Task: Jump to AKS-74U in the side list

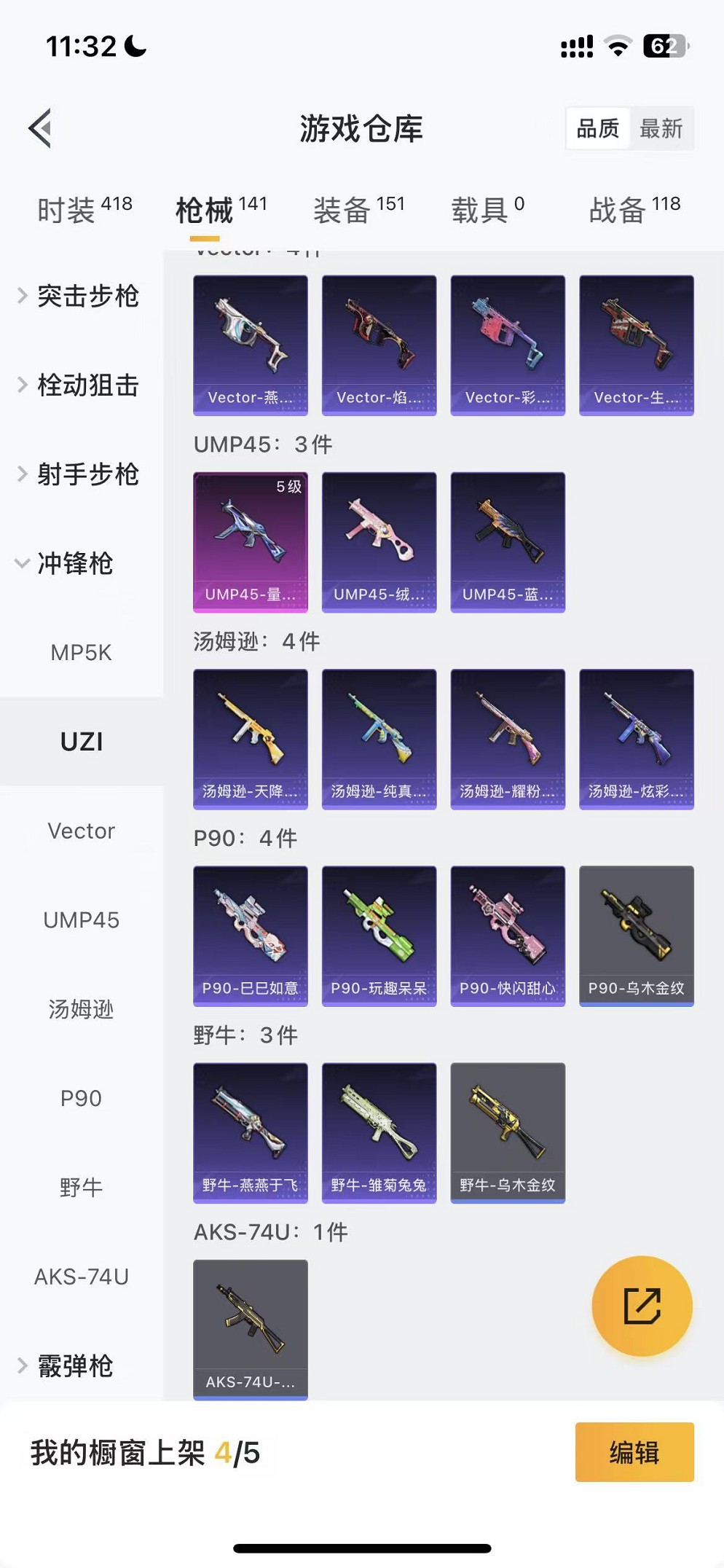Action: pyautogui.click(x=81, y=1277)
